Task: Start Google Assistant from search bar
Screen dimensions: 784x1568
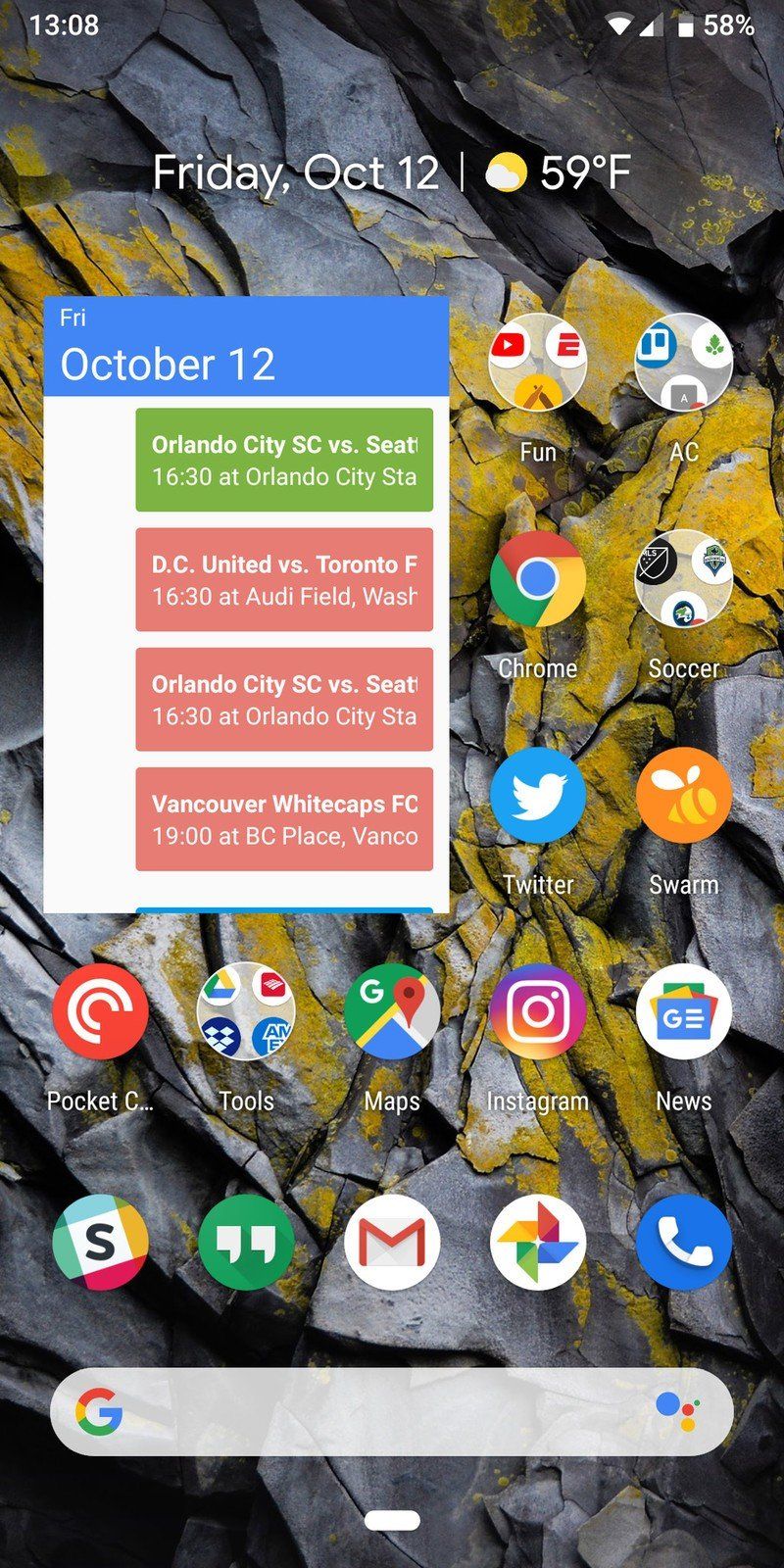Action: coord(677,1412)
